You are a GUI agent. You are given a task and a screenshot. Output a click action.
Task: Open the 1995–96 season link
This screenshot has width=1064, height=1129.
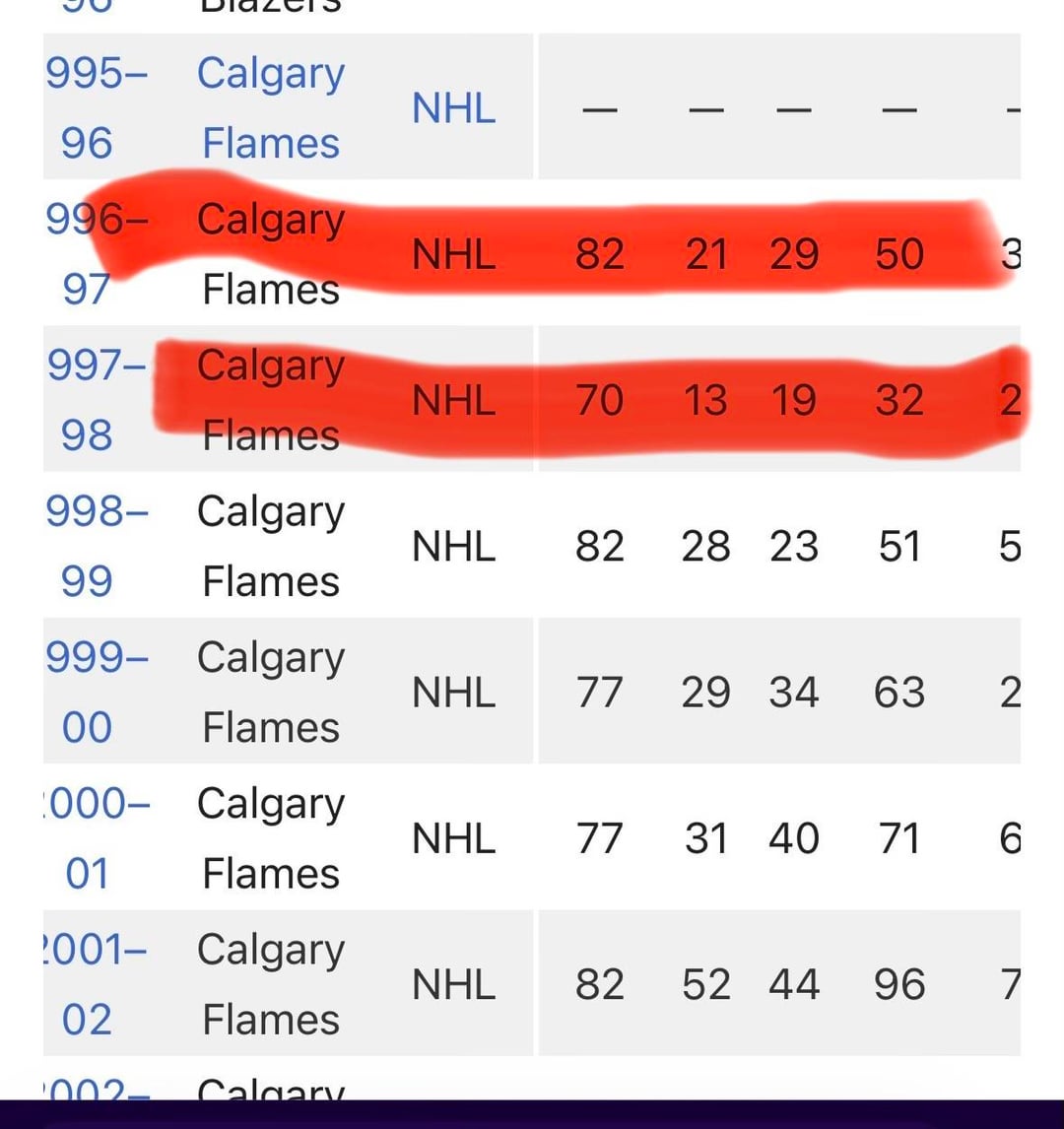(95, 107)
